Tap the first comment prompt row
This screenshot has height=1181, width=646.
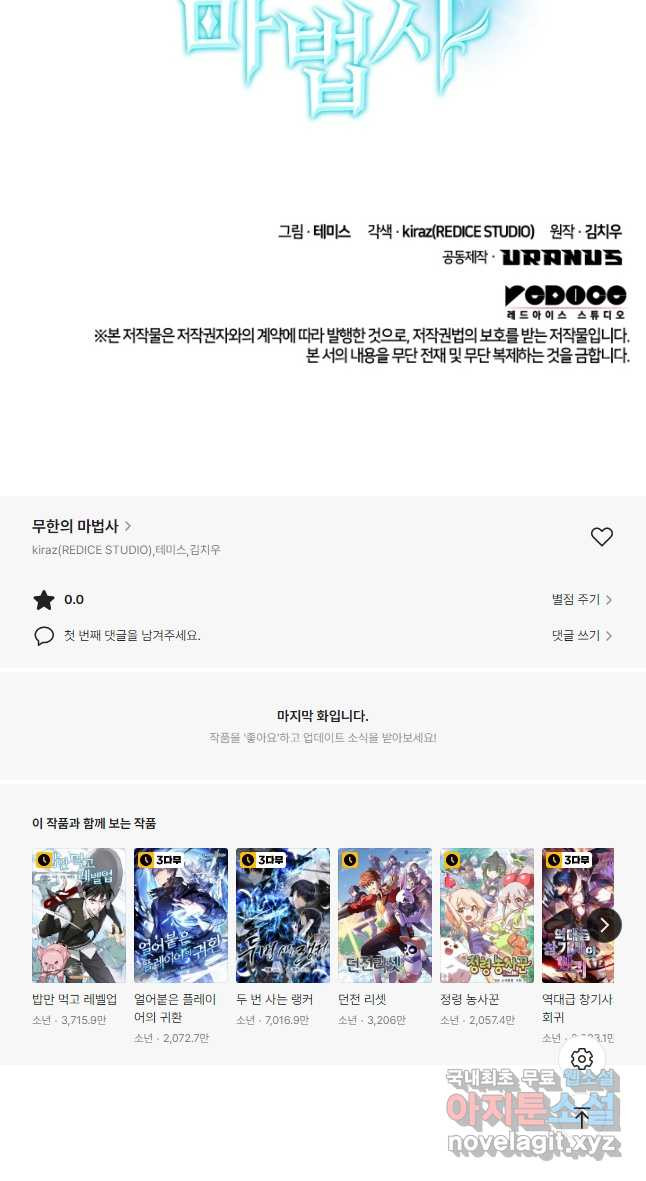118,636
